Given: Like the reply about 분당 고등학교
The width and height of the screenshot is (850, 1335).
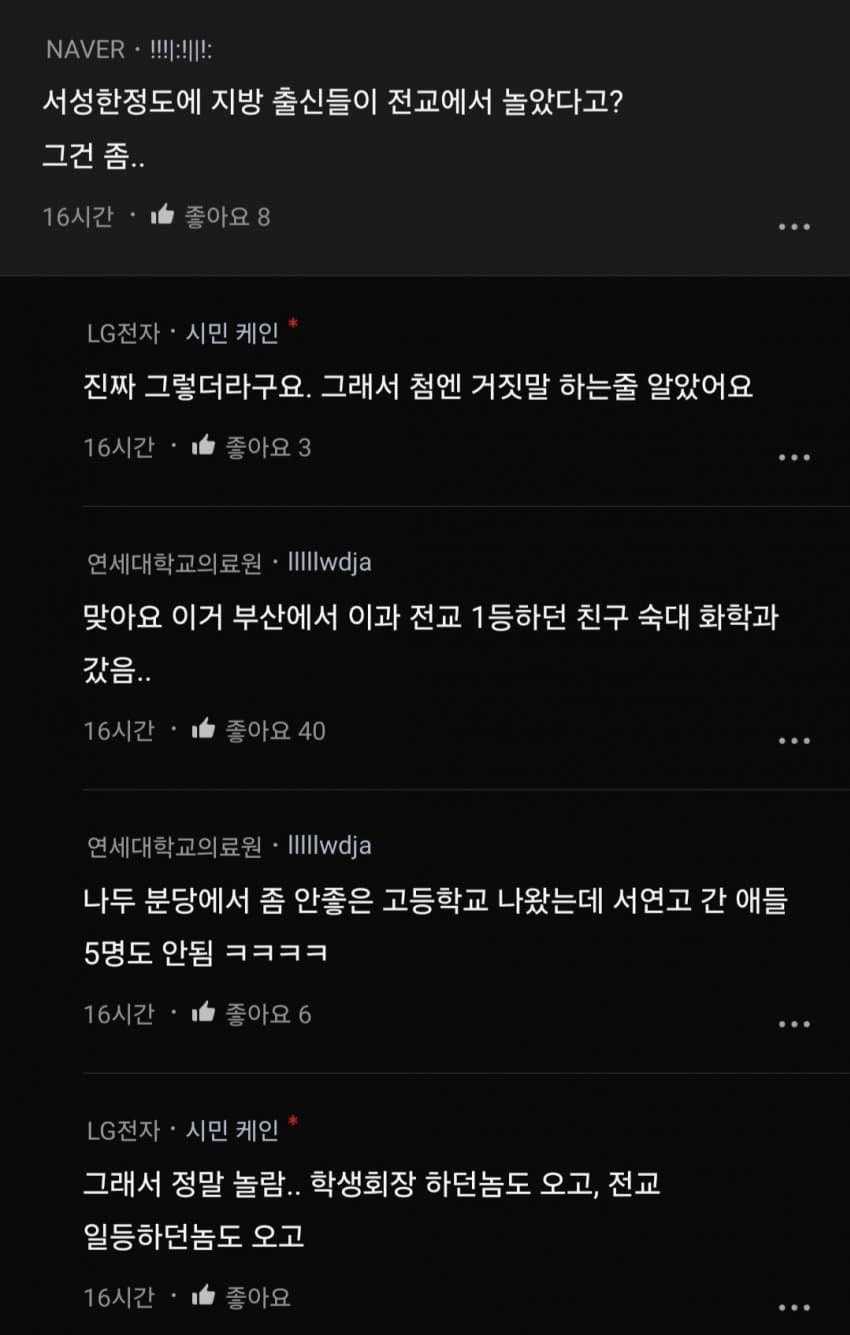Looking at the screenshot, I should coord(204,1014).
